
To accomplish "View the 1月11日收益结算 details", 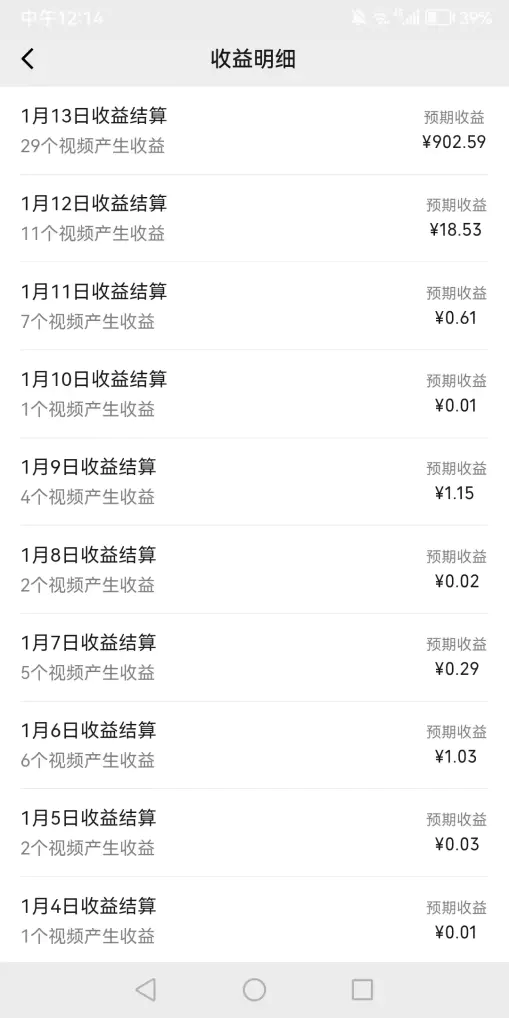I will [254, 306].
